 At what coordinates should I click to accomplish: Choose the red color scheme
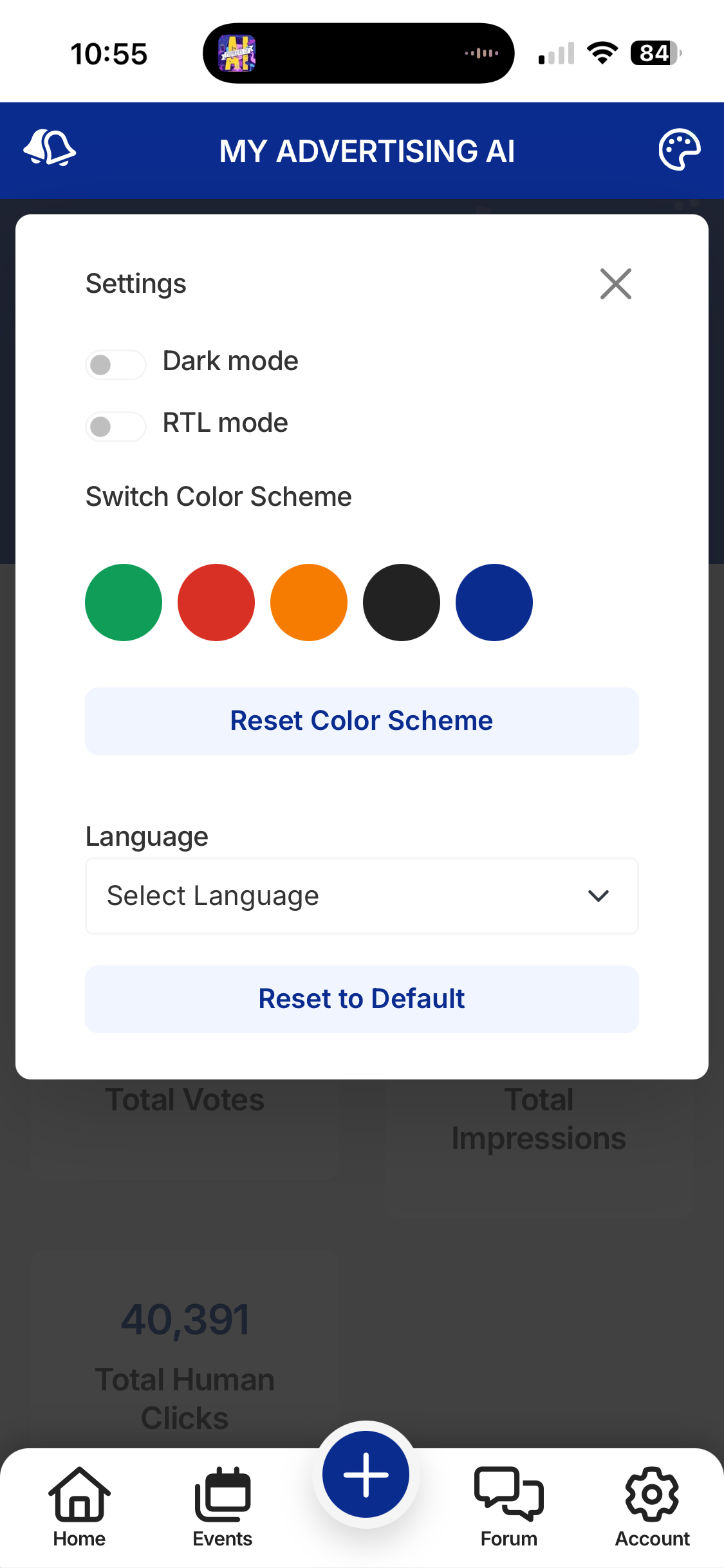point(216,602)
